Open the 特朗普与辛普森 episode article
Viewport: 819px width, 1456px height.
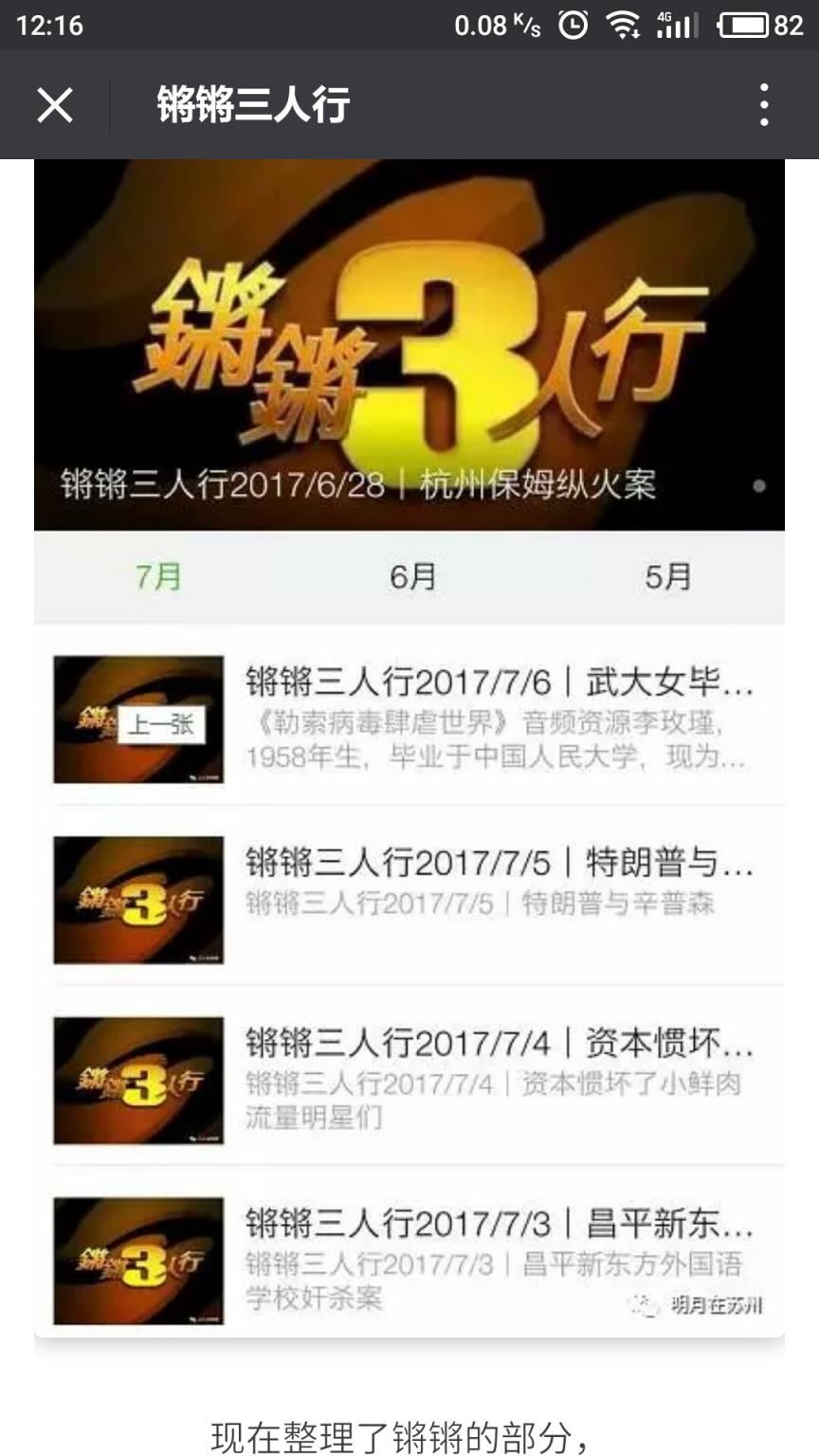493,858
